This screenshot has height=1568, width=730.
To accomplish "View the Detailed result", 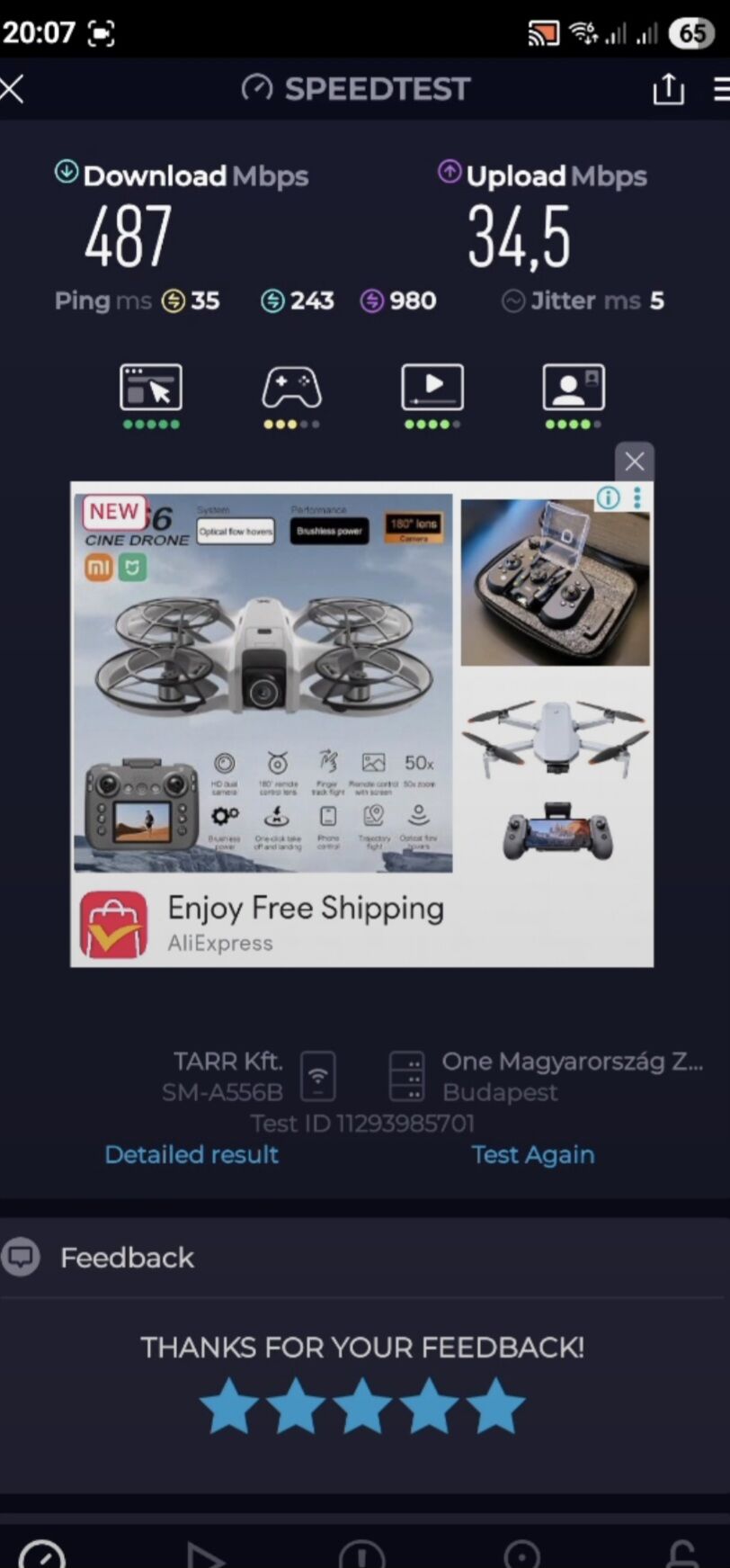I will (191, 1154).
